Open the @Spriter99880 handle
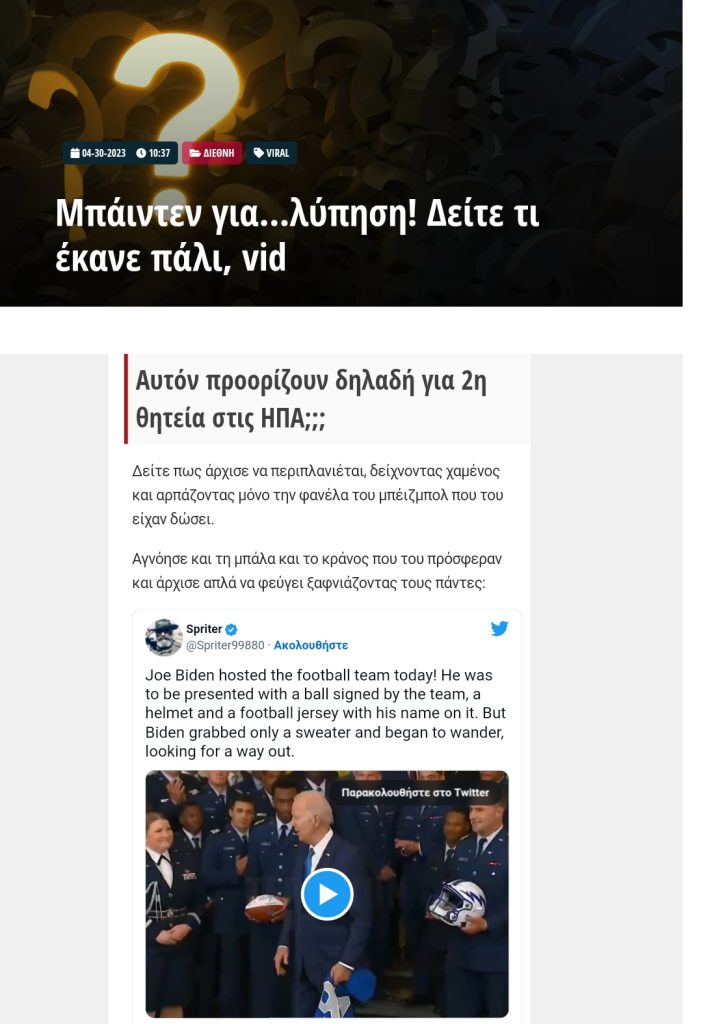The height and width of the screenshot is (1024, 701). click(225, 645)
